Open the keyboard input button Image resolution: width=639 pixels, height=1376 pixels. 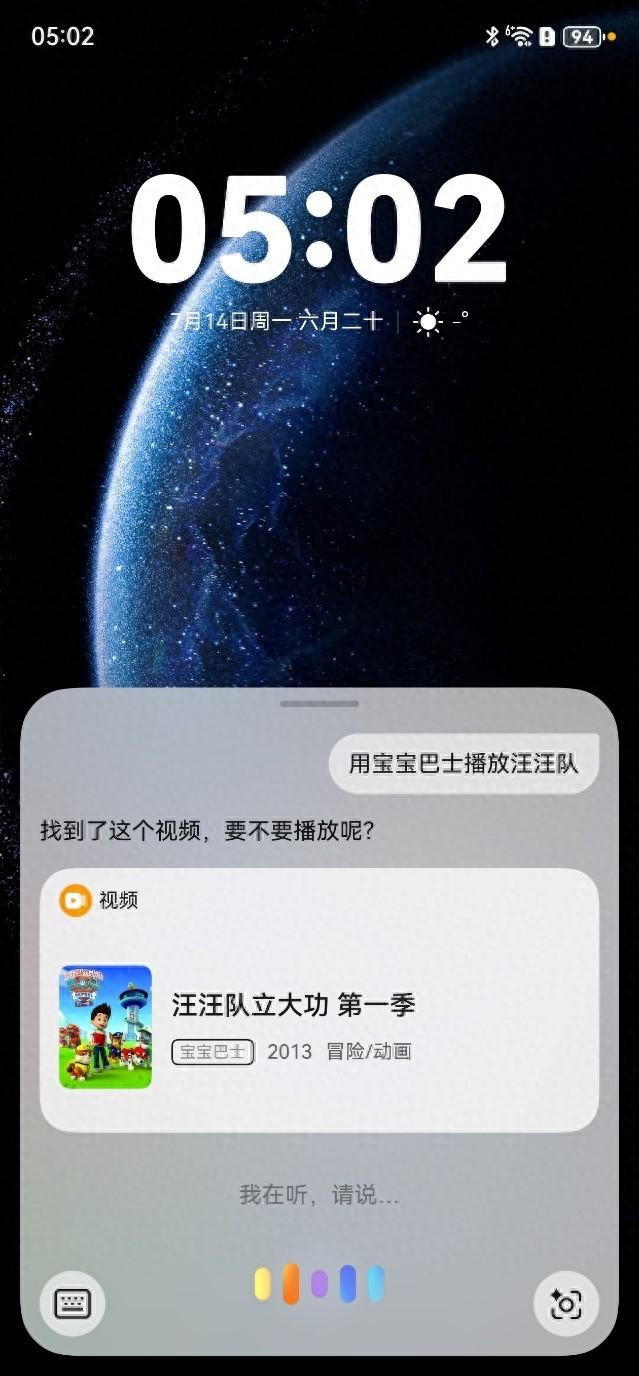[x=72, y=1303]
